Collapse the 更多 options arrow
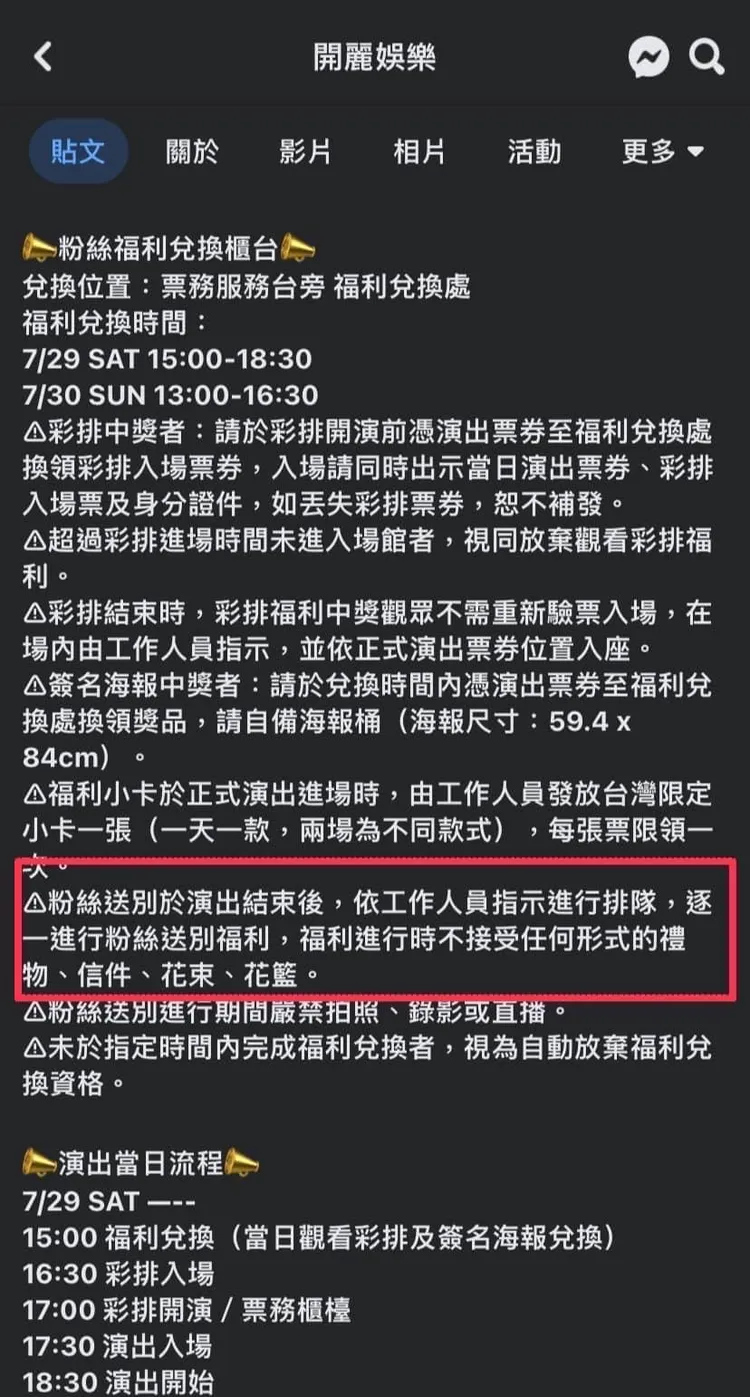The width and height of the screenshot is (750, 1397). pyautogui.click(x=697, y=151)
